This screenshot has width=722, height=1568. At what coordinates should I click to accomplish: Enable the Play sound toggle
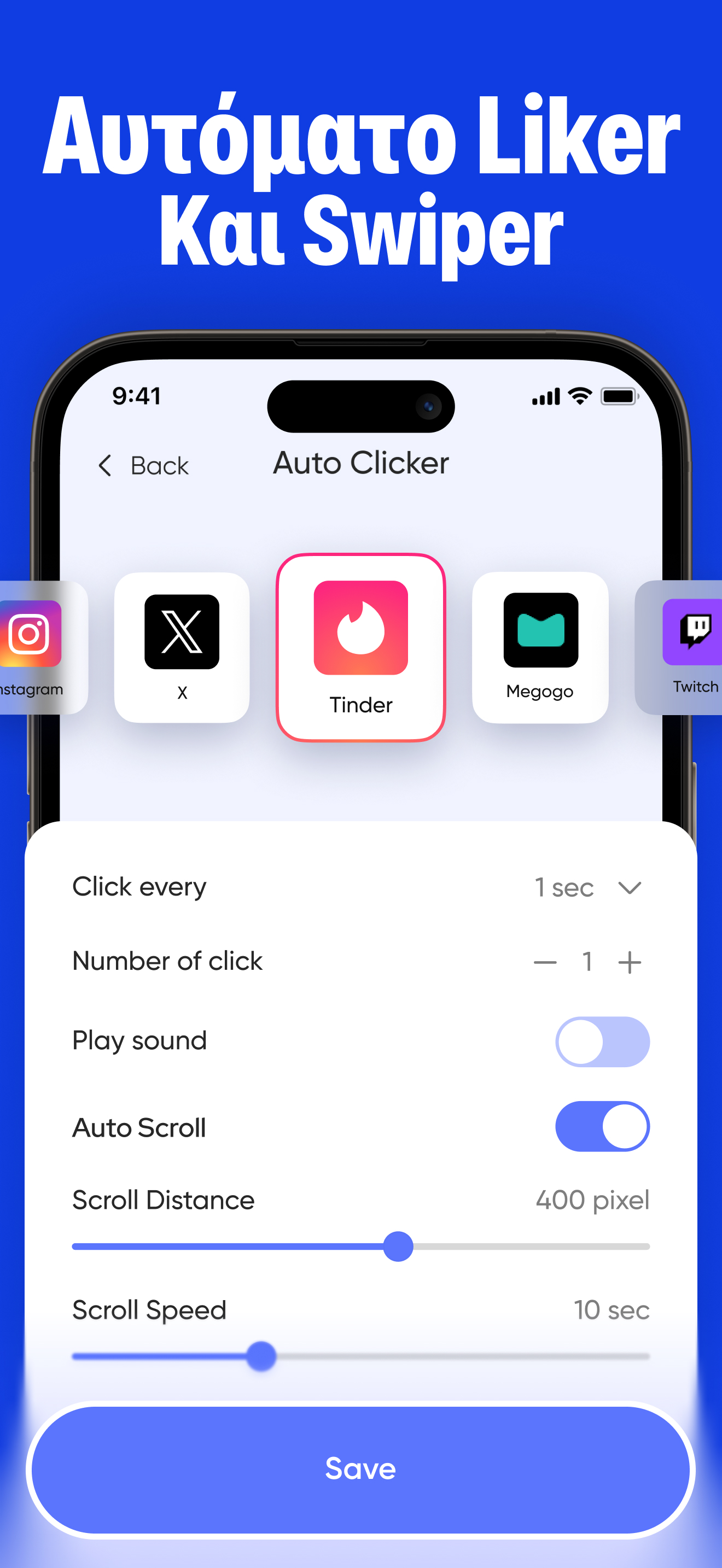pyautogui.click(x=602, y=1041)
